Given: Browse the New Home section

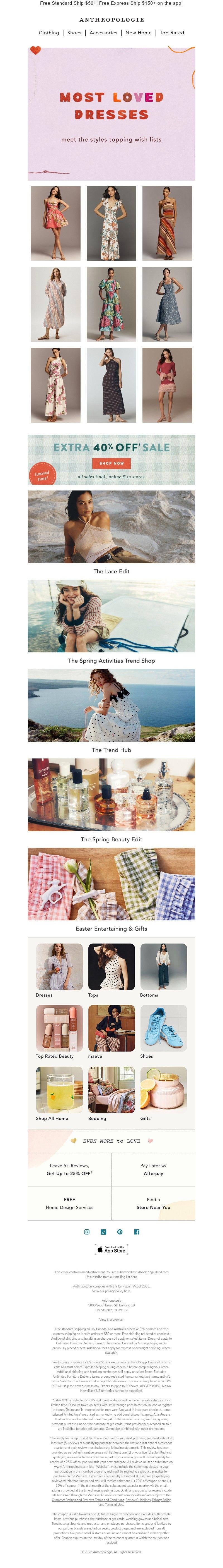Looking at the screenshot, I should pos(139,33).
